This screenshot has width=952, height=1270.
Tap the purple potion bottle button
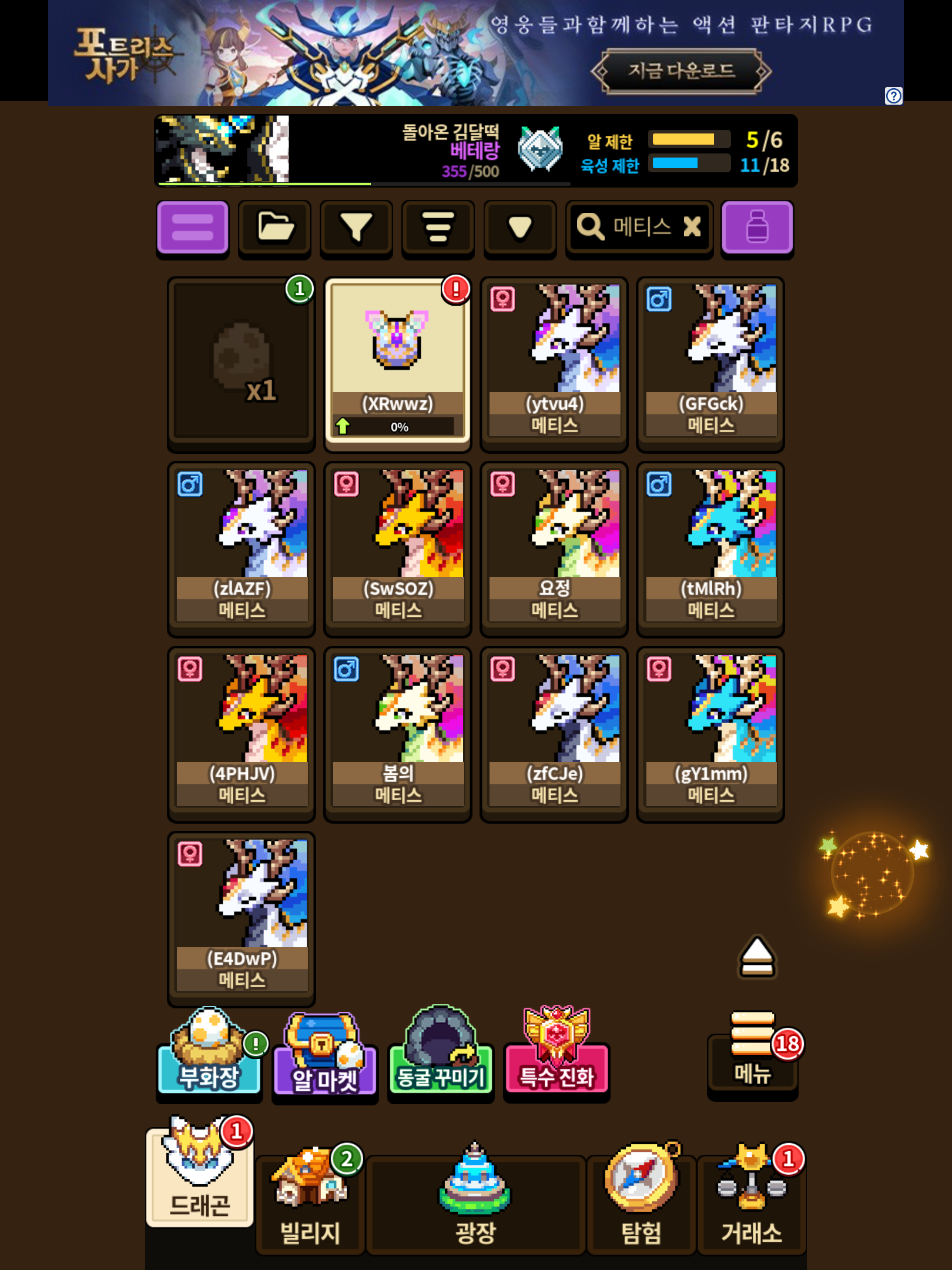pos(757,228)
